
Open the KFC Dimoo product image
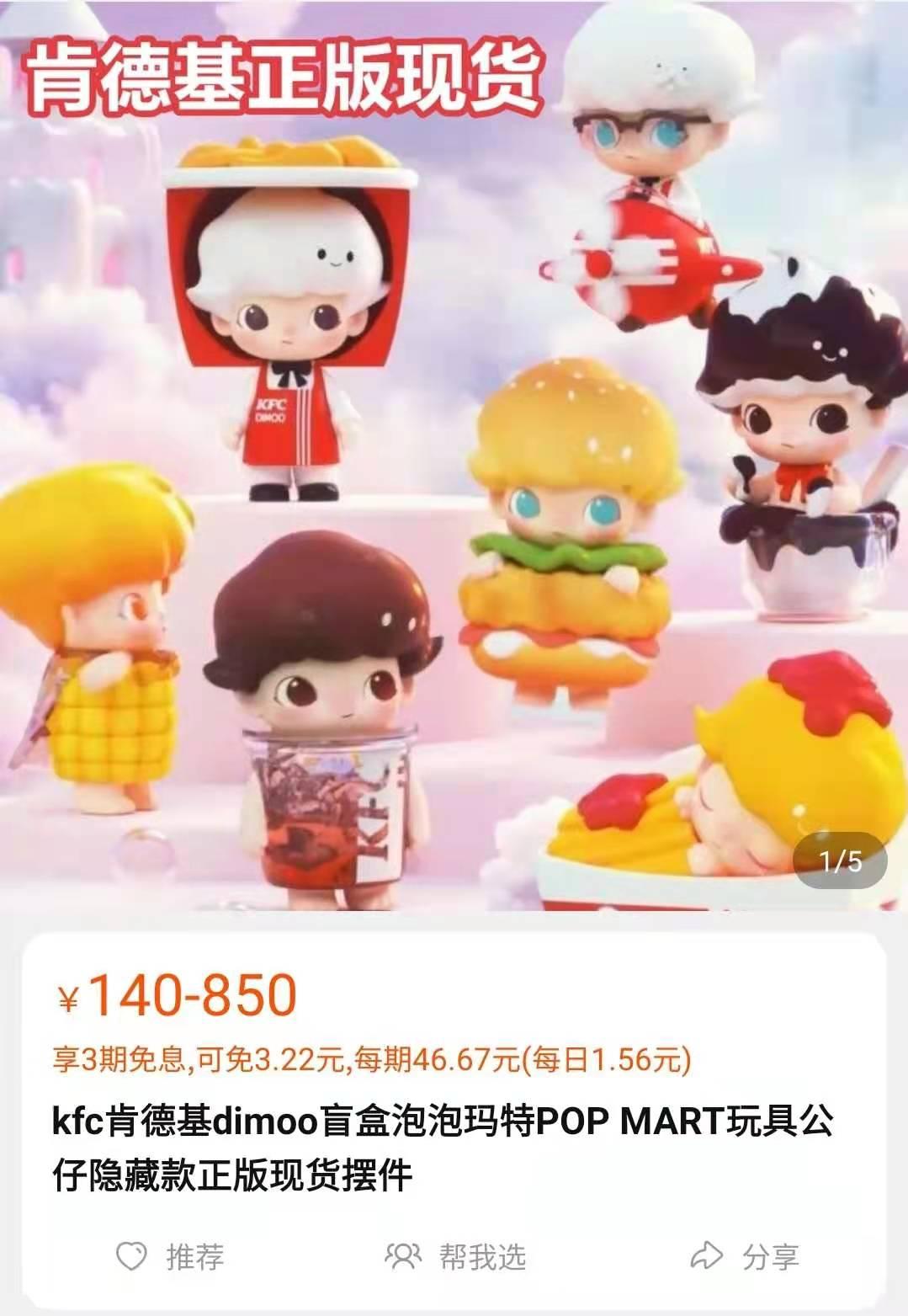click(x=454, y=456)
